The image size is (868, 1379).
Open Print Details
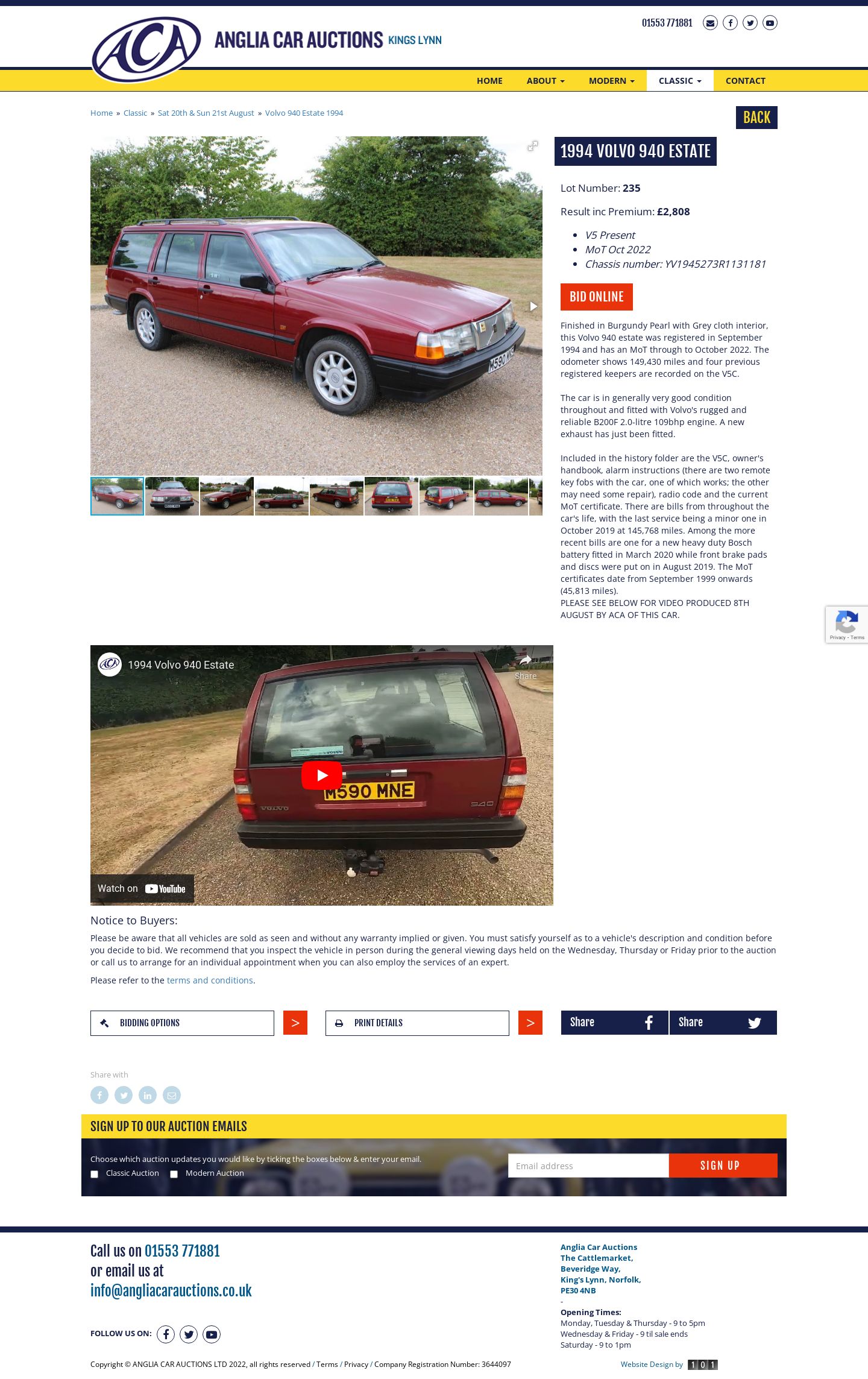point(417,1023)
